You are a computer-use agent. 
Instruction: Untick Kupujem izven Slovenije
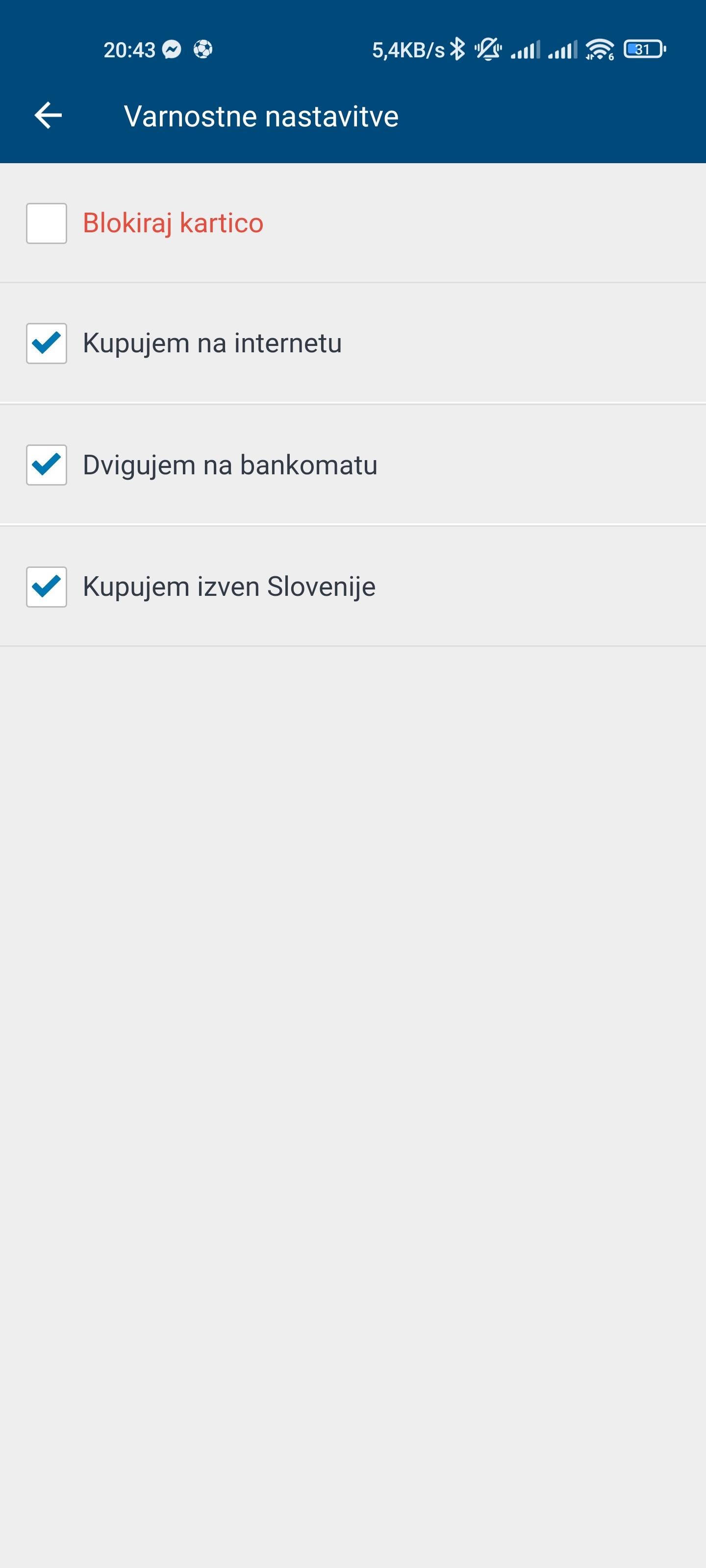46,587
